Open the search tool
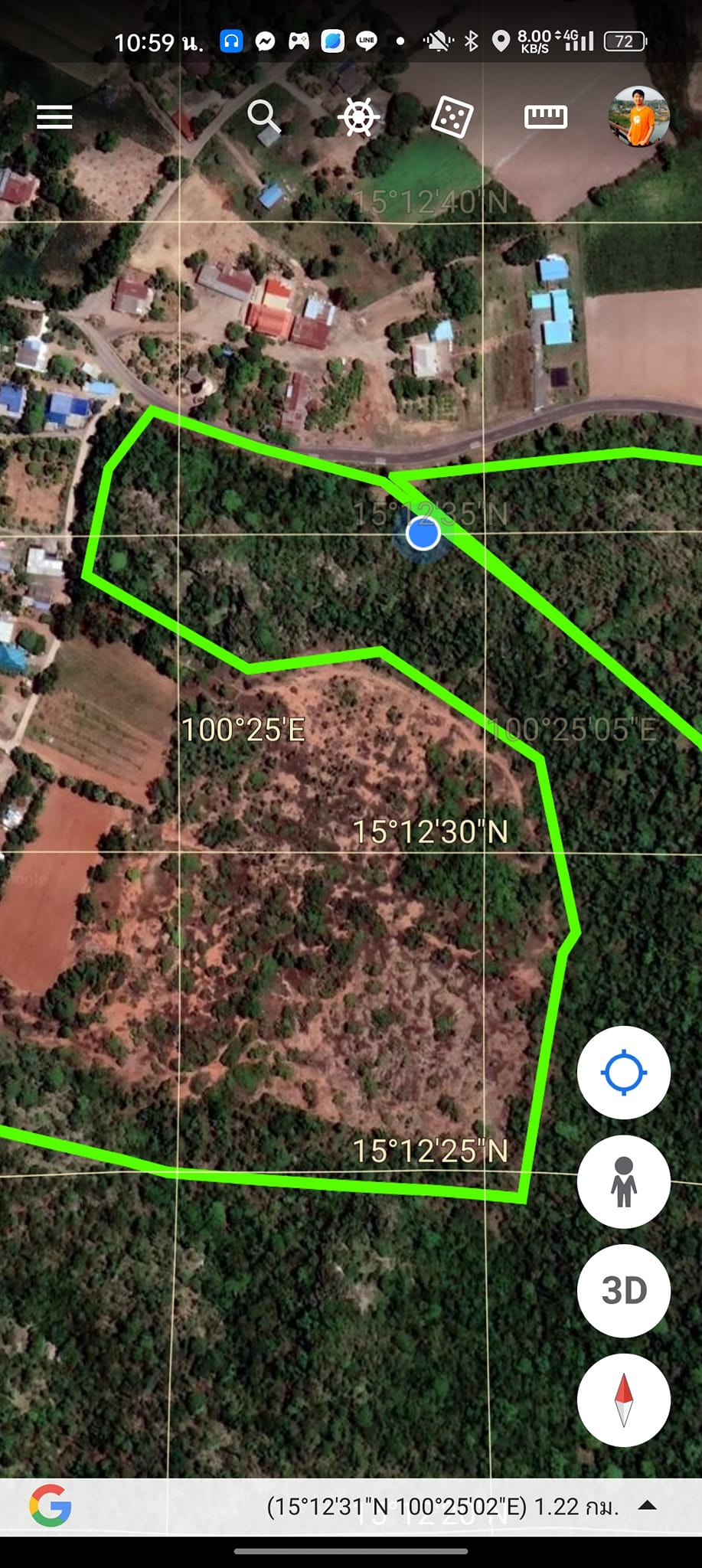 point(264,117)
